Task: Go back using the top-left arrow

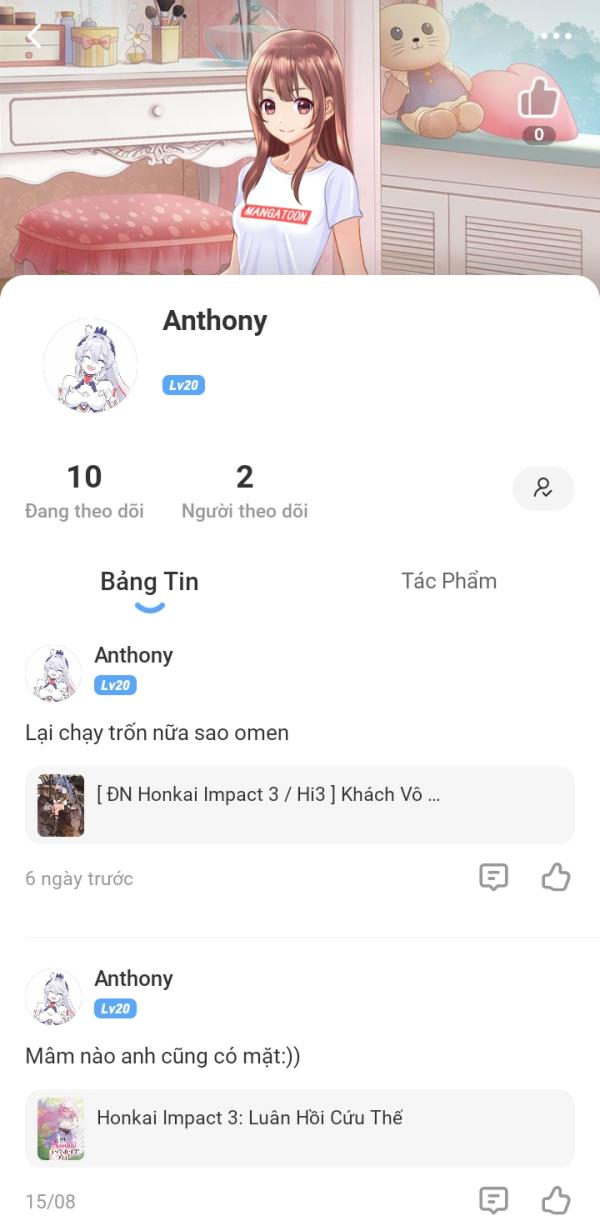Action: [x=33, y=36]
